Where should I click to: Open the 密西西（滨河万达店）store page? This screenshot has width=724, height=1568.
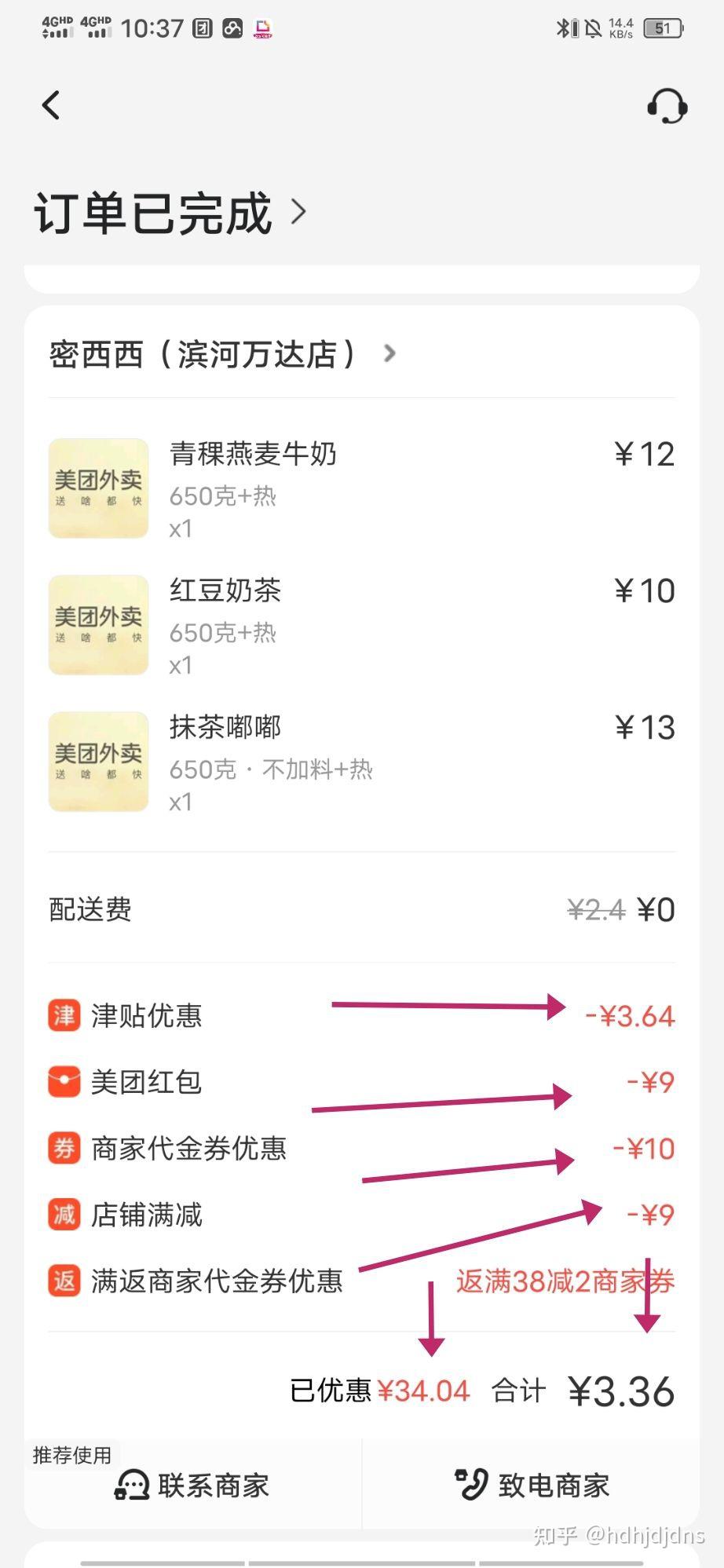(x=222, y=354)
